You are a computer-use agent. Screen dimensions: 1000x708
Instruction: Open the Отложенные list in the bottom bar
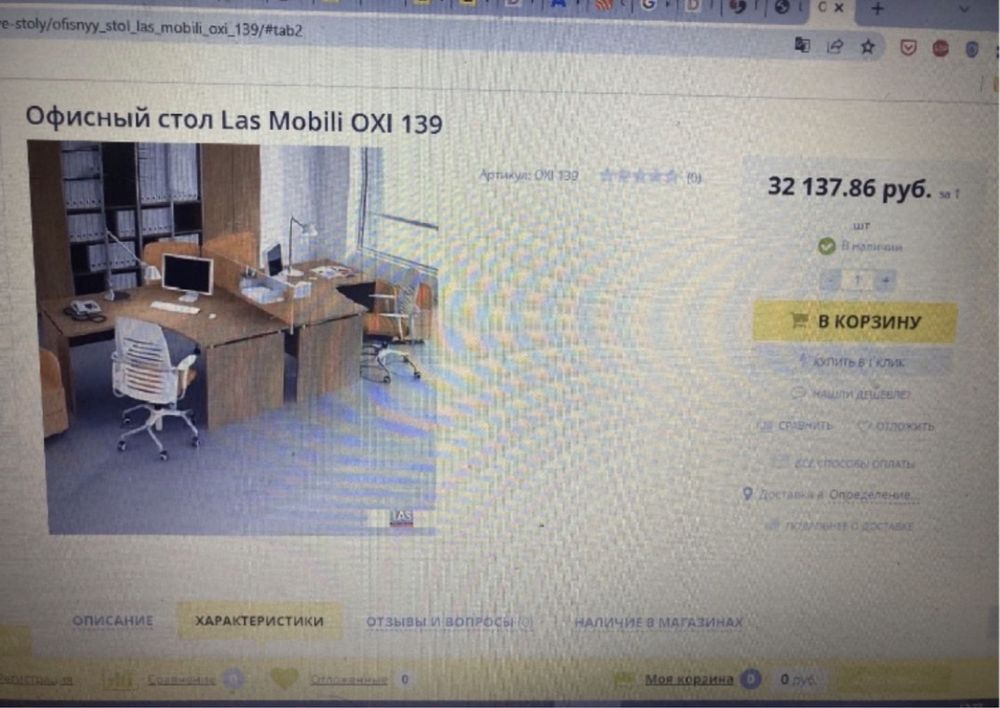[348, 680]
